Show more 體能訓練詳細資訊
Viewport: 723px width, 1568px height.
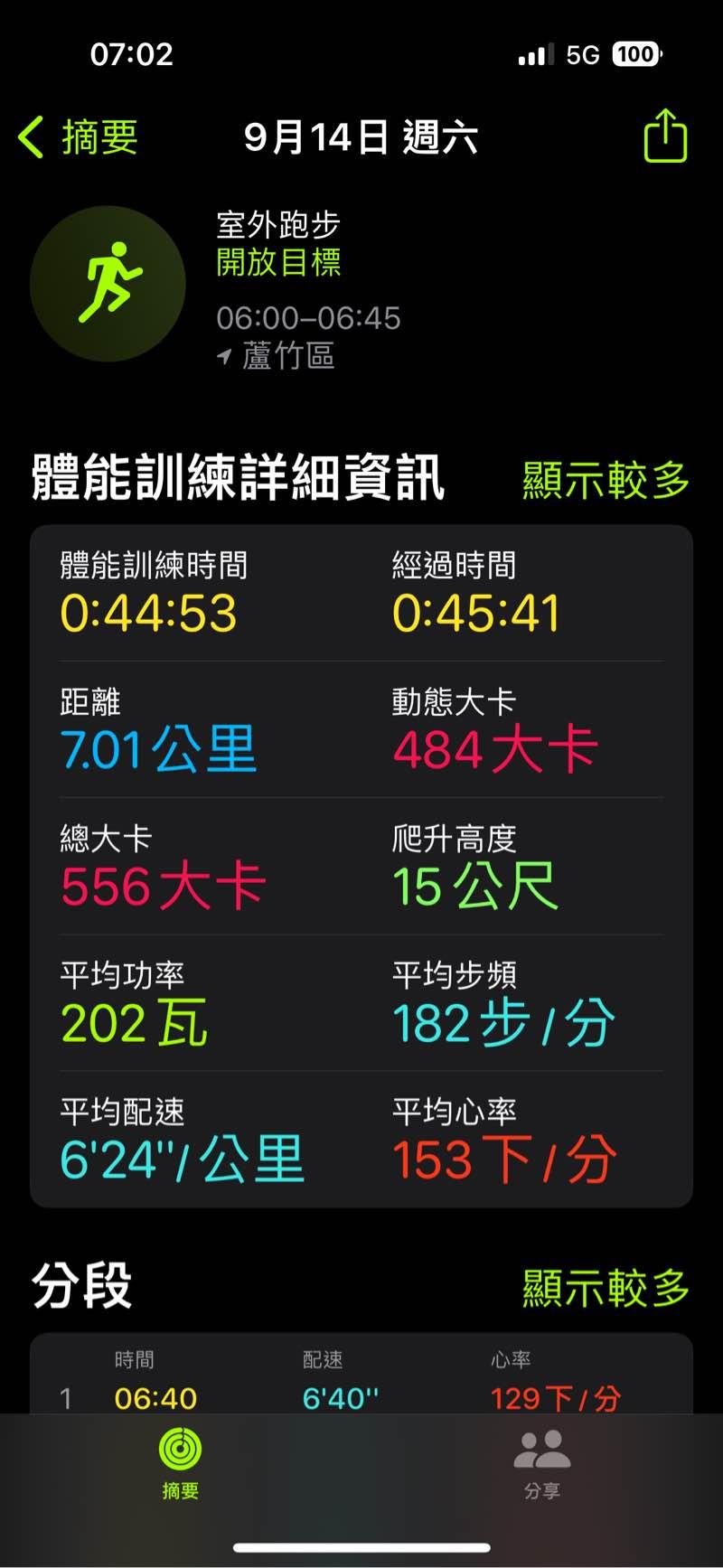tap(605, 479)
